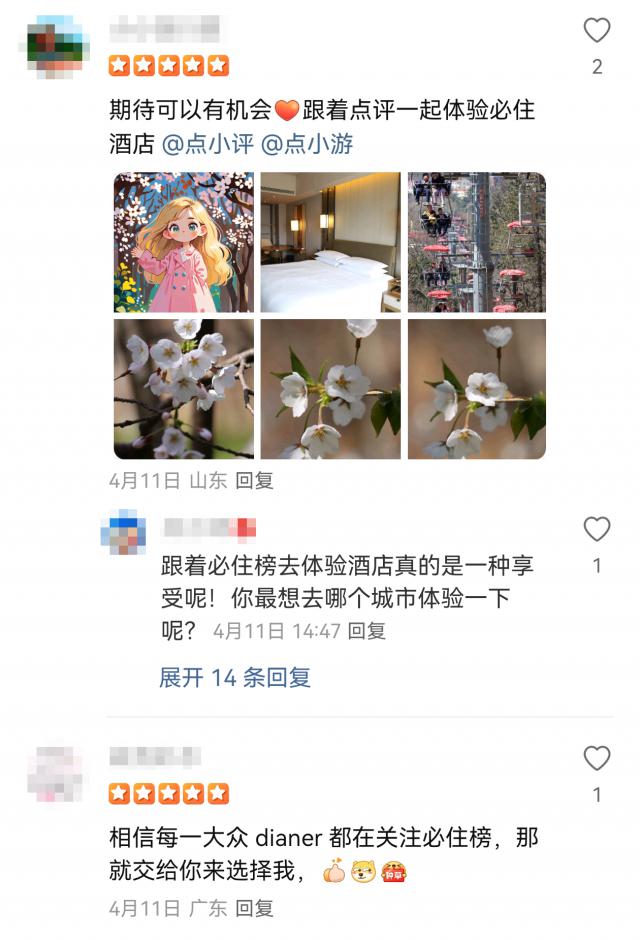Reply to the comment from 广东

[x=254, y=909]
